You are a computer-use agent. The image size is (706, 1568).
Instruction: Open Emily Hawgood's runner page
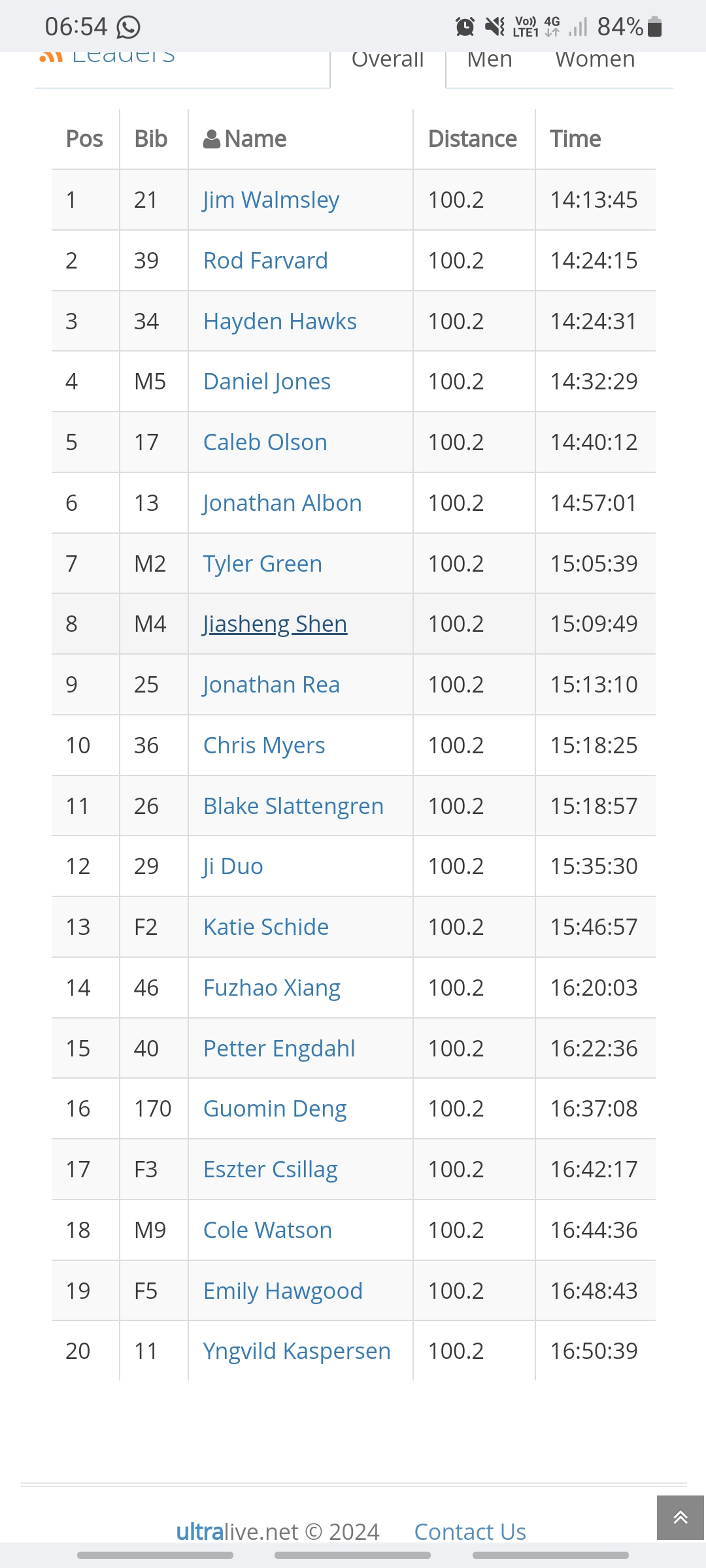pos(282,1291)
